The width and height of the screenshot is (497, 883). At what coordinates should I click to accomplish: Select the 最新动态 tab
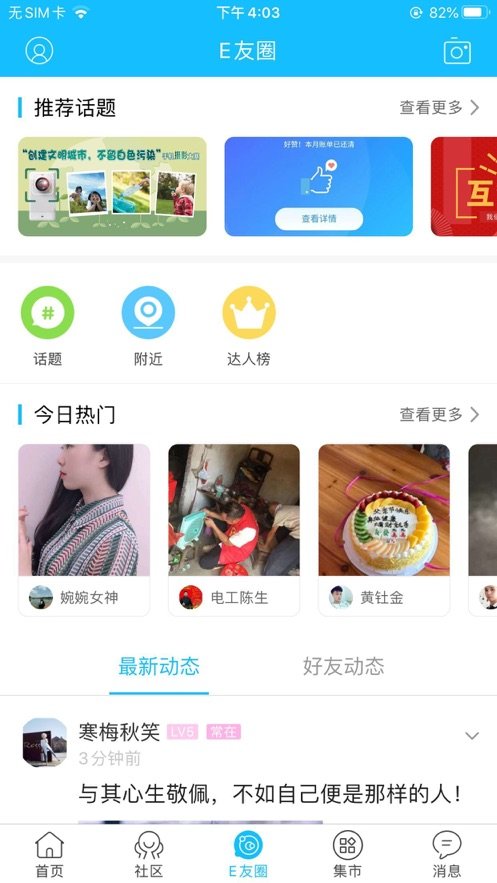point(159,666)
